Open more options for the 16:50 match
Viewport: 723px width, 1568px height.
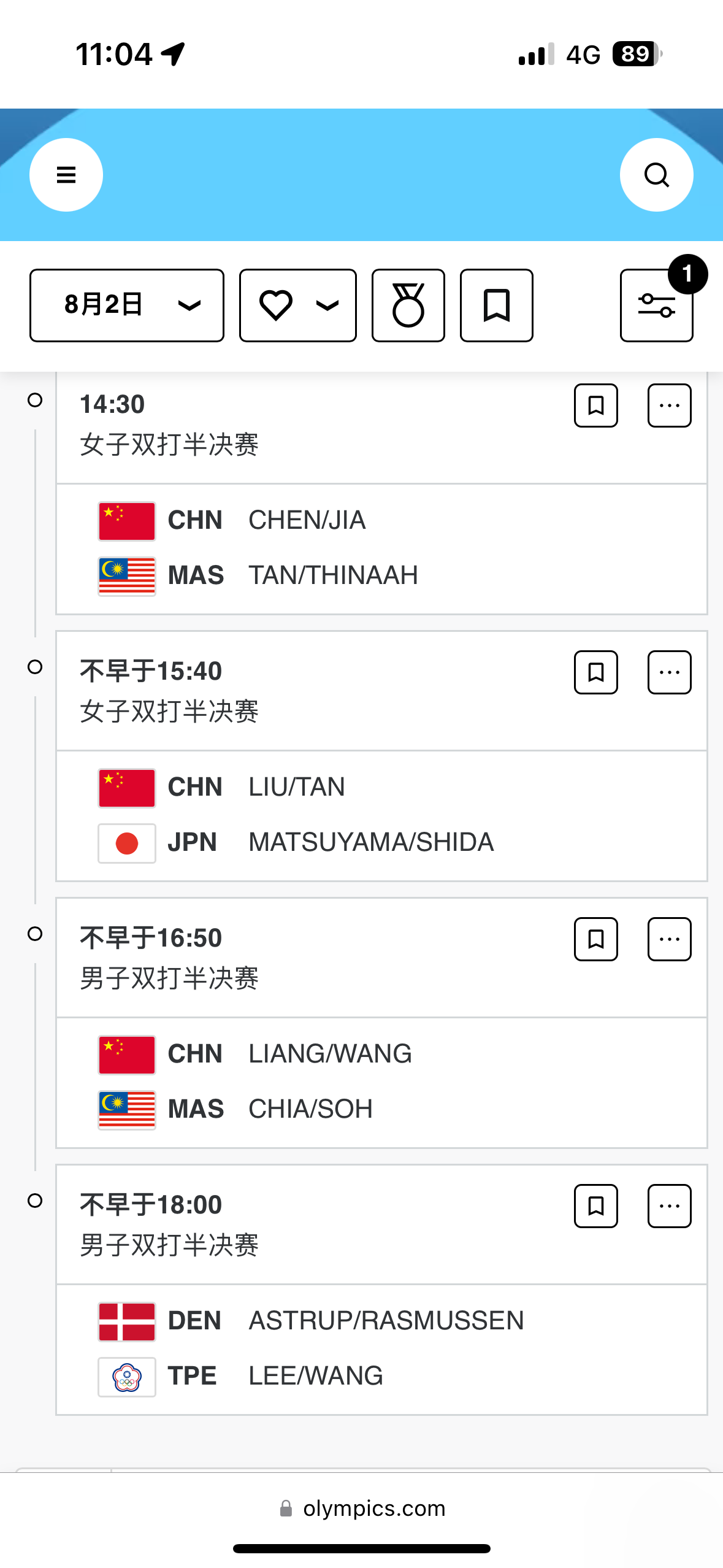tap(670, 939)
